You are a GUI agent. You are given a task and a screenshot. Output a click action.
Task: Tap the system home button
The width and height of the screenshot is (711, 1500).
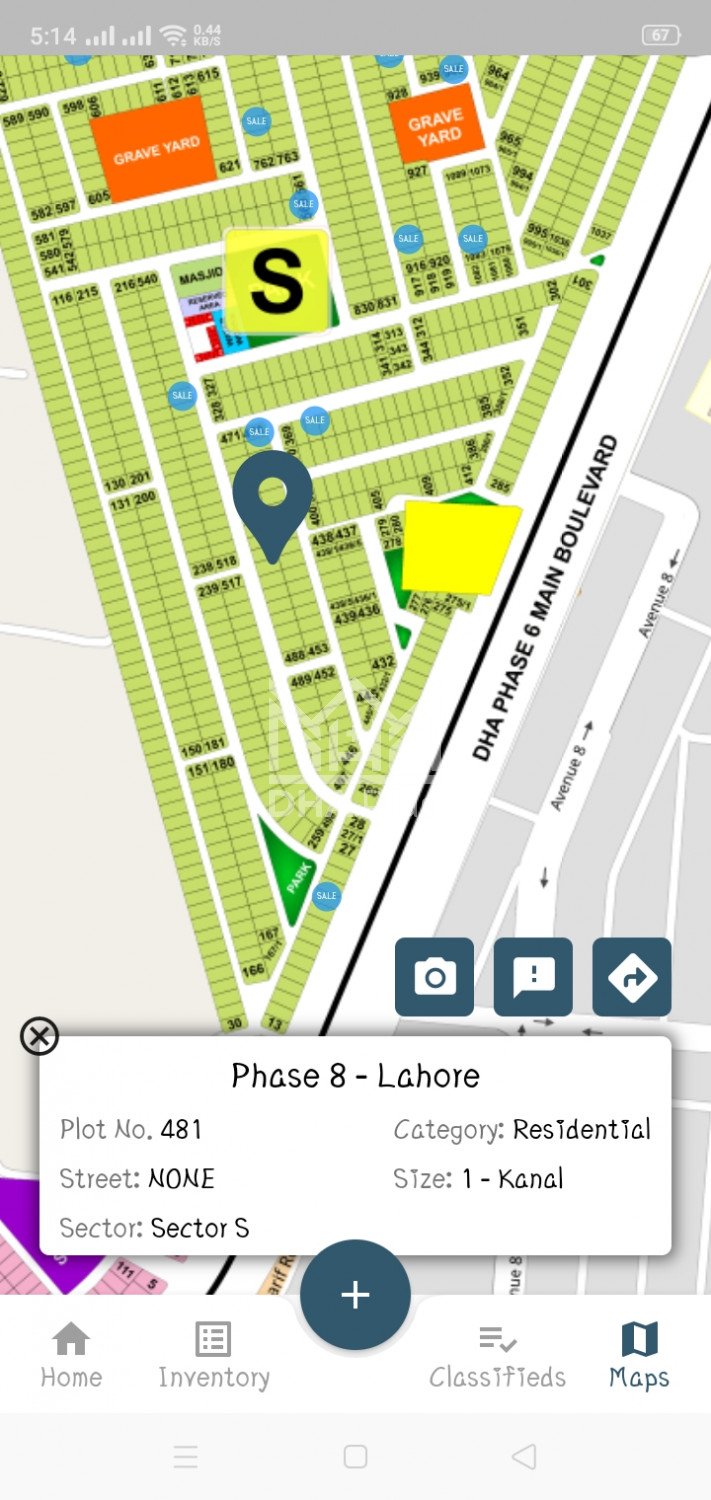click(x=355, y=1456)
